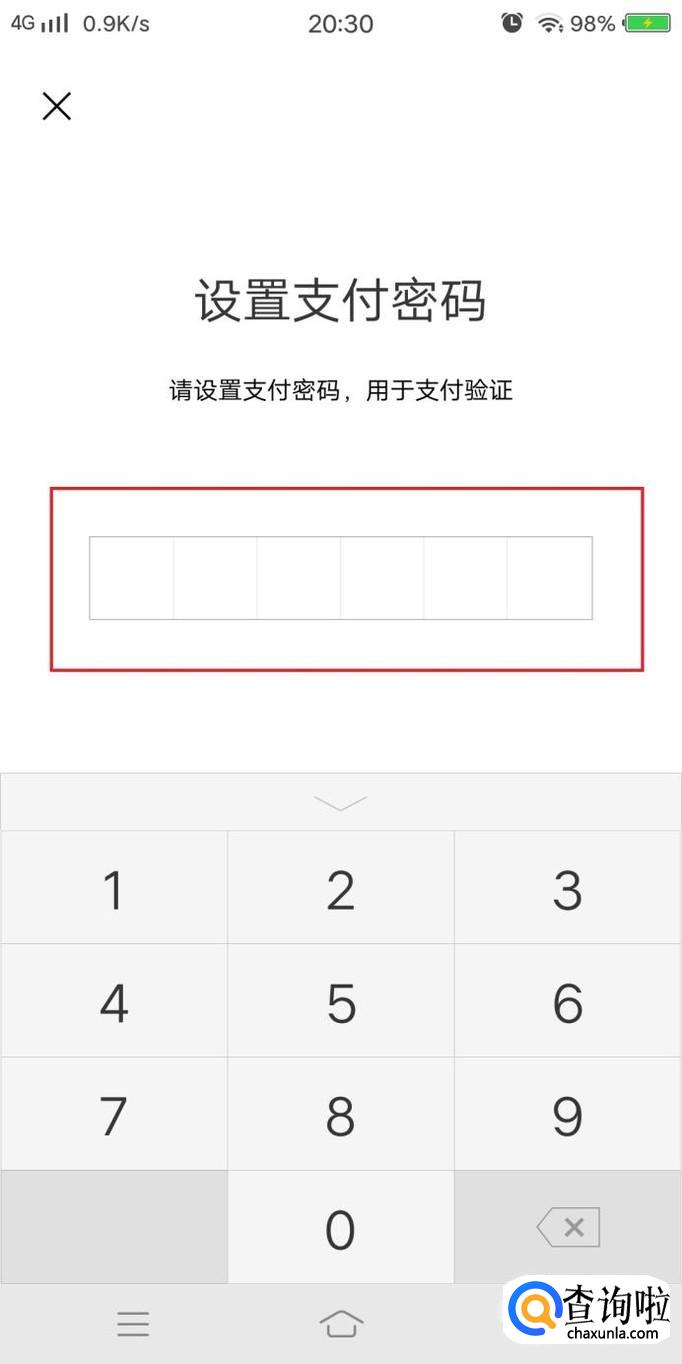Input digit 7 on the keypad
Image resolution: width=682 pixels, height=1364 pixels.
coord(114,1114)
